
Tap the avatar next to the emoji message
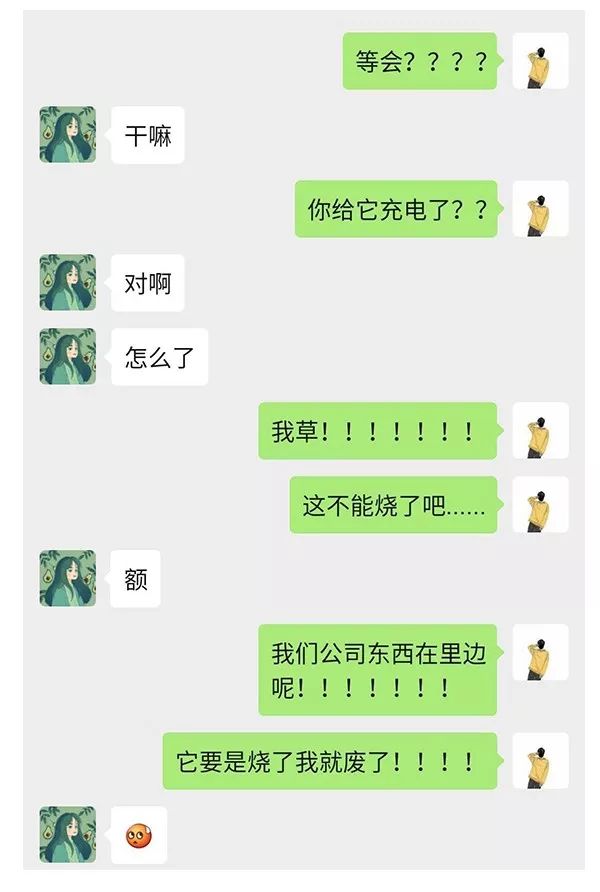[68, 835]
